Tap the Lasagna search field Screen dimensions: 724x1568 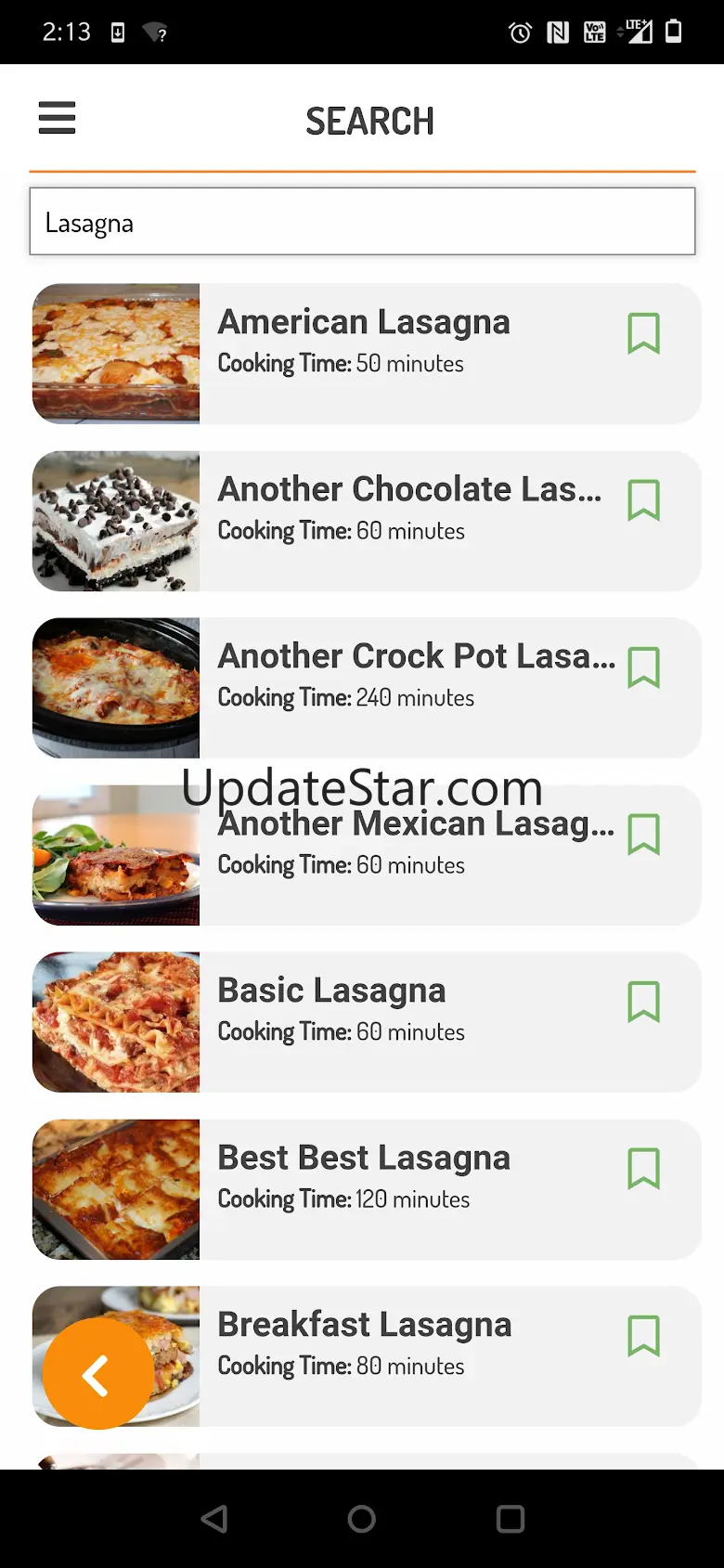pos(362,222)
